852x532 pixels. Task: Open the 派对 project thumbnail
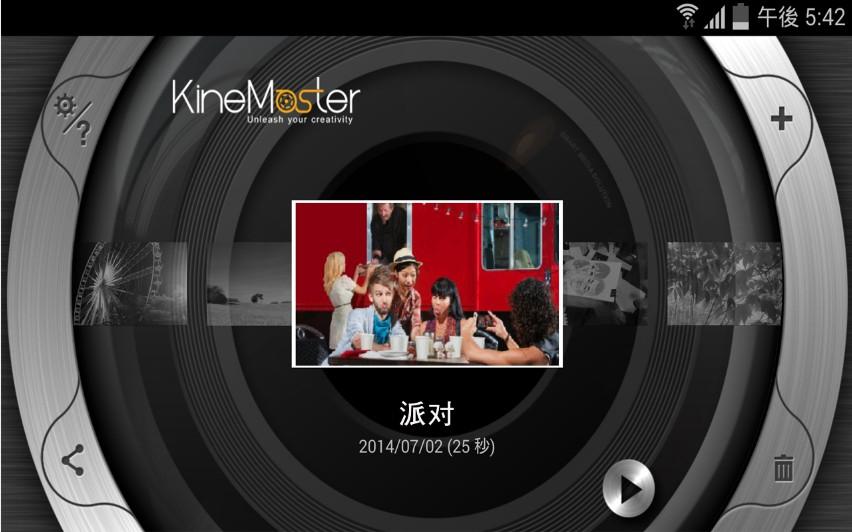(x=427, y=284)
